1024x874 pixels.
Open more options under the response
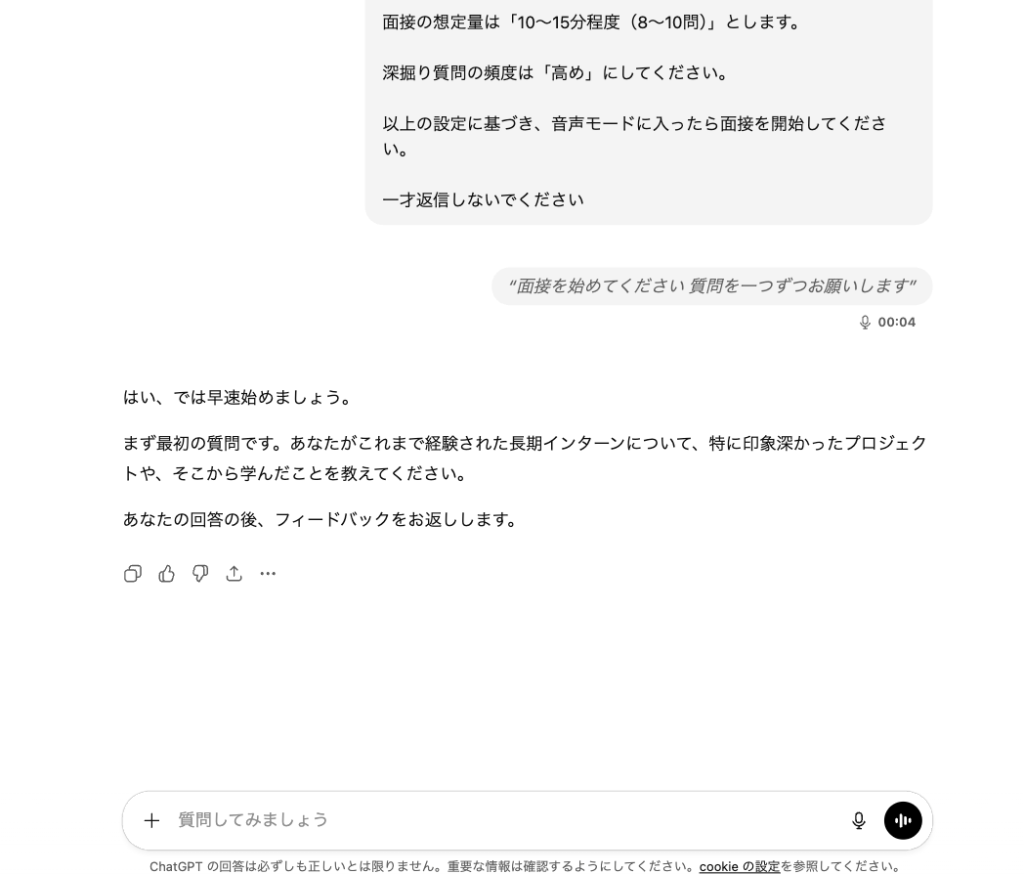coord(268,574)
